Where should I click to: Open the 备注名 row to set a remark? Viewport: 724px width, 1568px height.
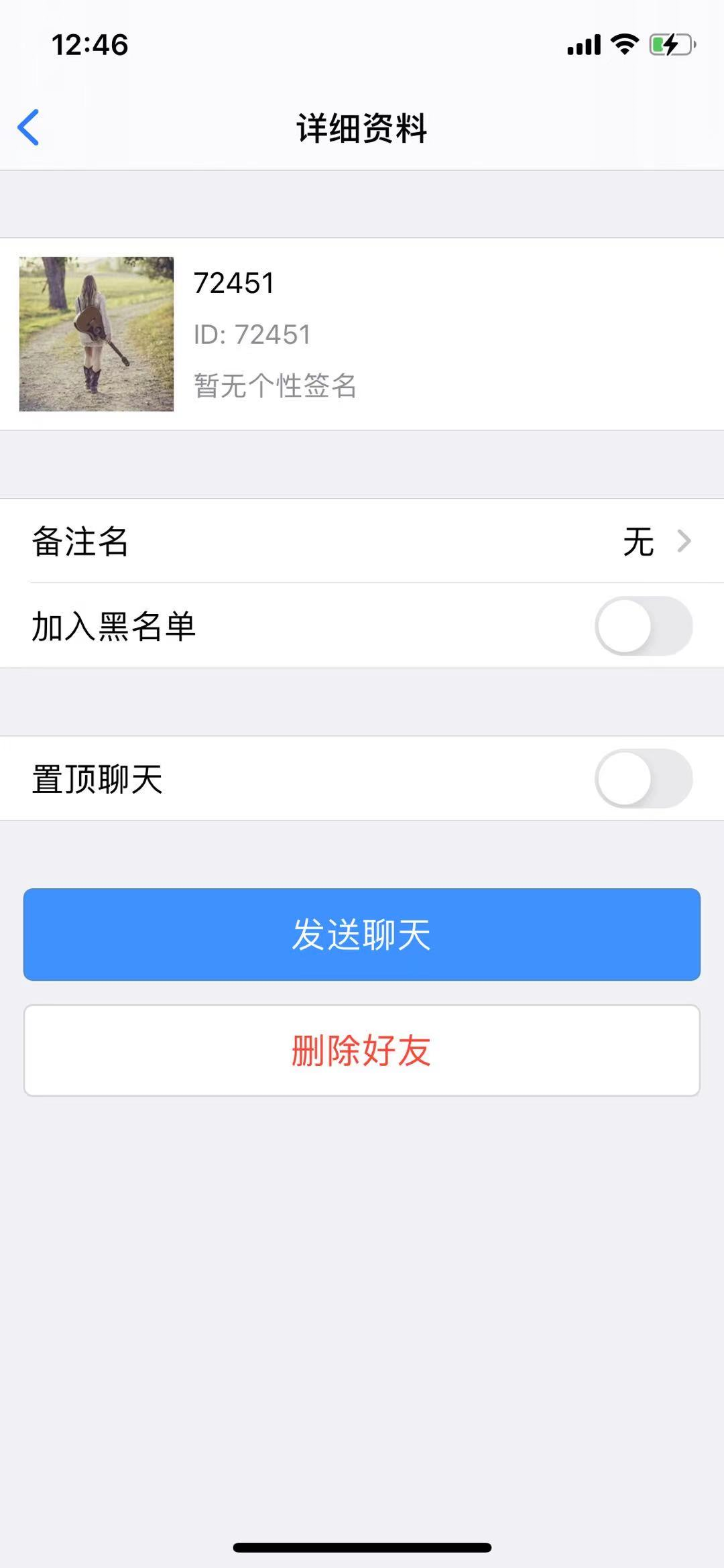362,541
